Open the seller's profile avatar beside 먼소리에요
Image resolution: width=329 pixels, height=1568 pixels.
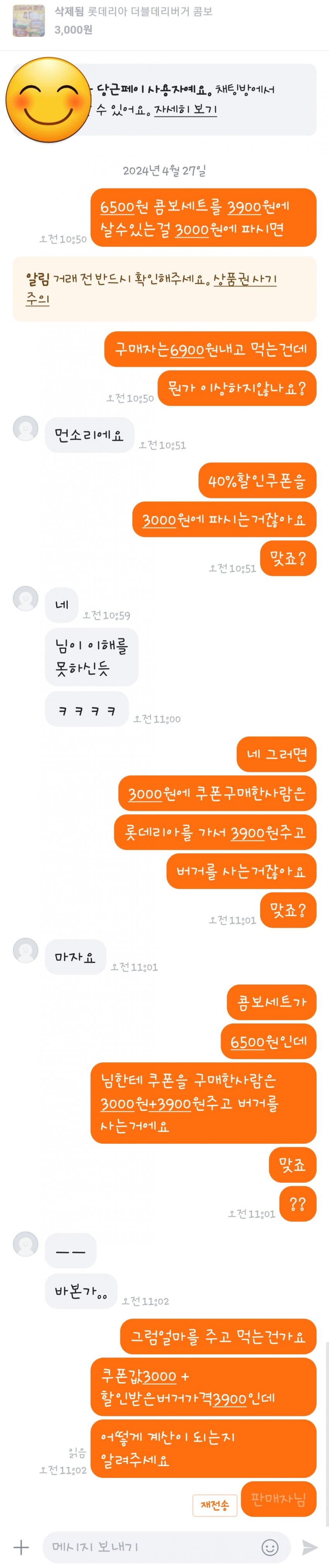[26, 428]
